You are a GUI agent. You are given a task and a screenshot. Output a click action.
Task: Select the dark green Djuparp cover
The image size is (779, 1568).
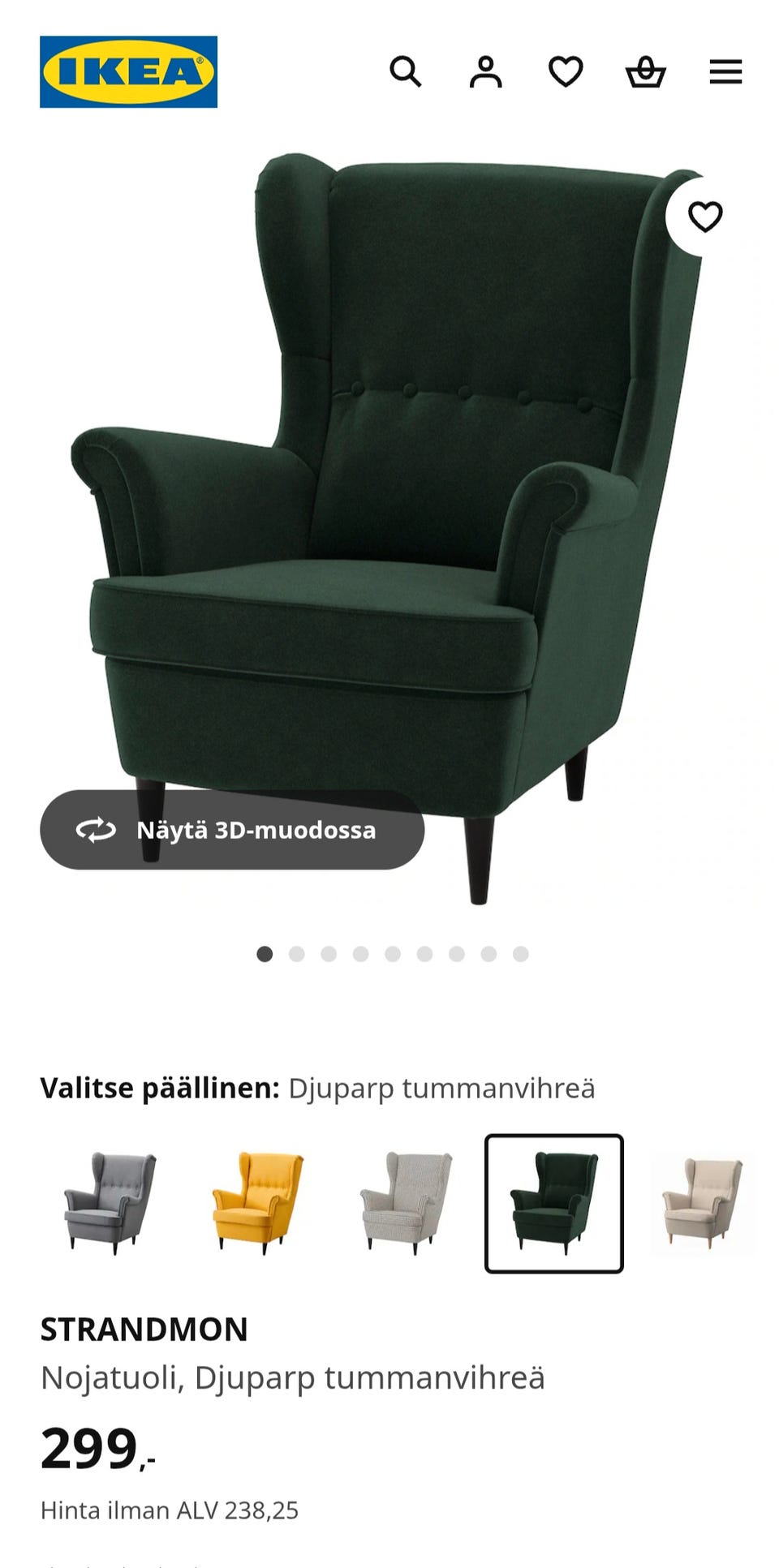554,1203
